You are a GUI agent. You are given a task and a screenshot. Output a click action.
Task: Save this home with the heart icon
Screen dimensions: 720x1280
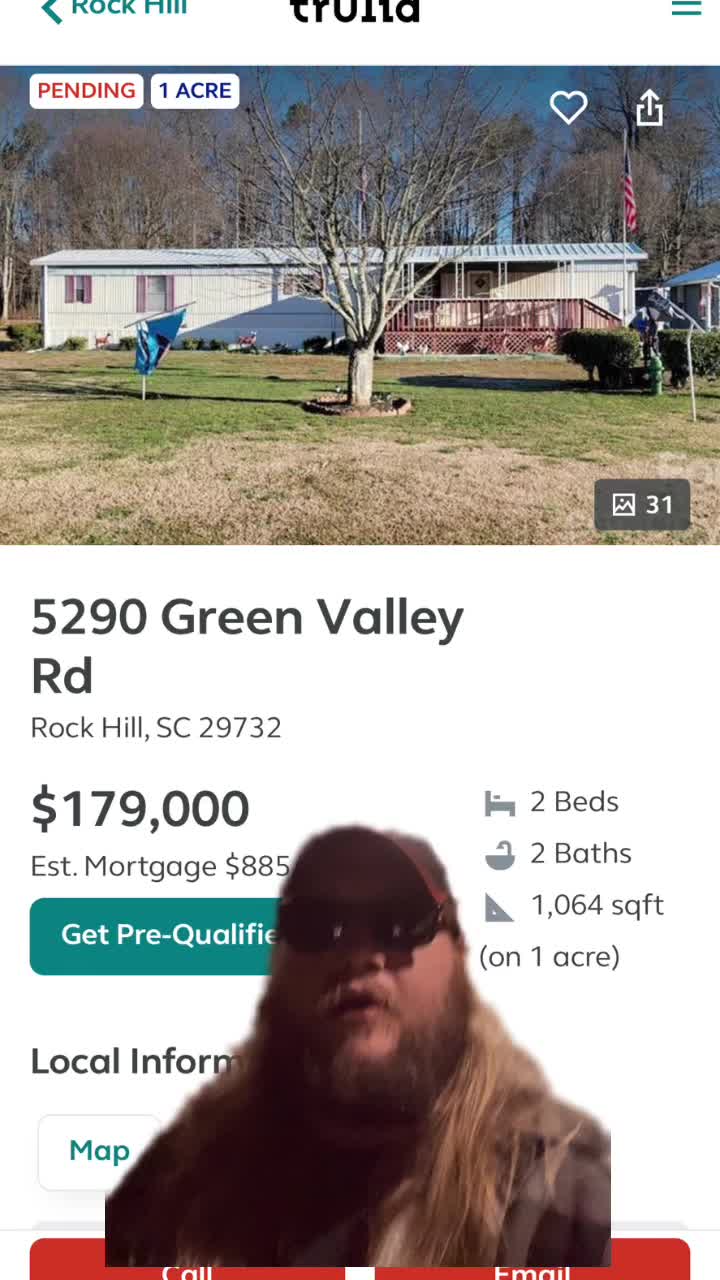[x=568, y=108]
